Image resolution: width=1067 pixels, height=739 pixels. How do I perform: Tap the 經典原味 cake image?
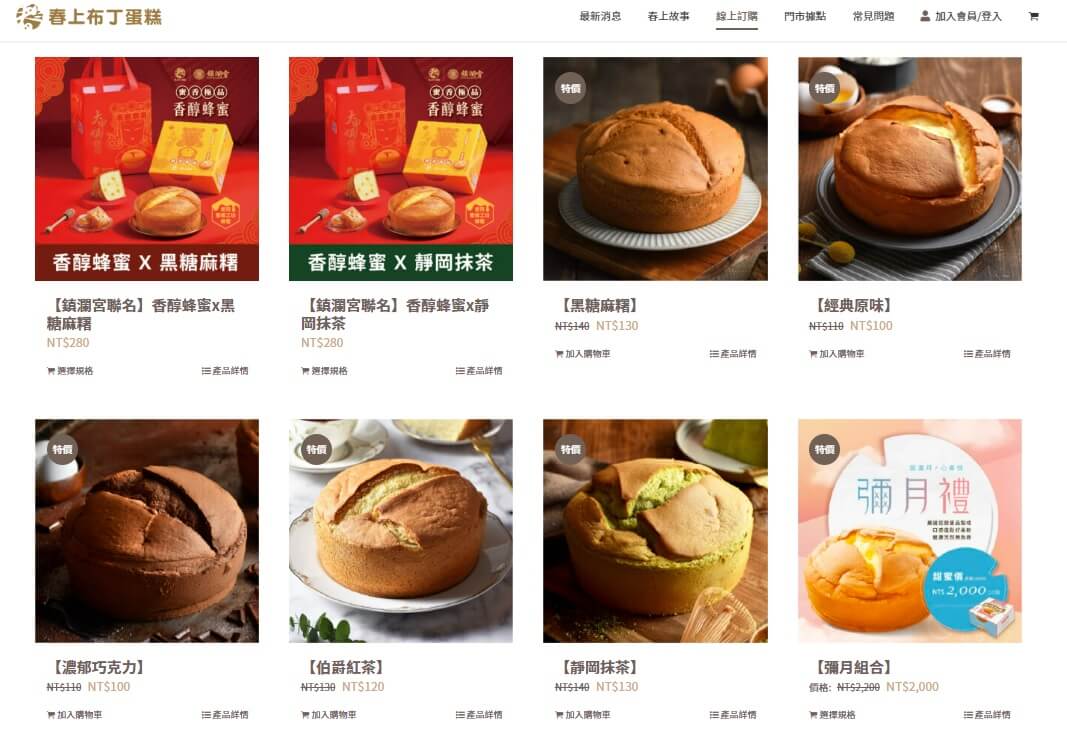[909, 168]
